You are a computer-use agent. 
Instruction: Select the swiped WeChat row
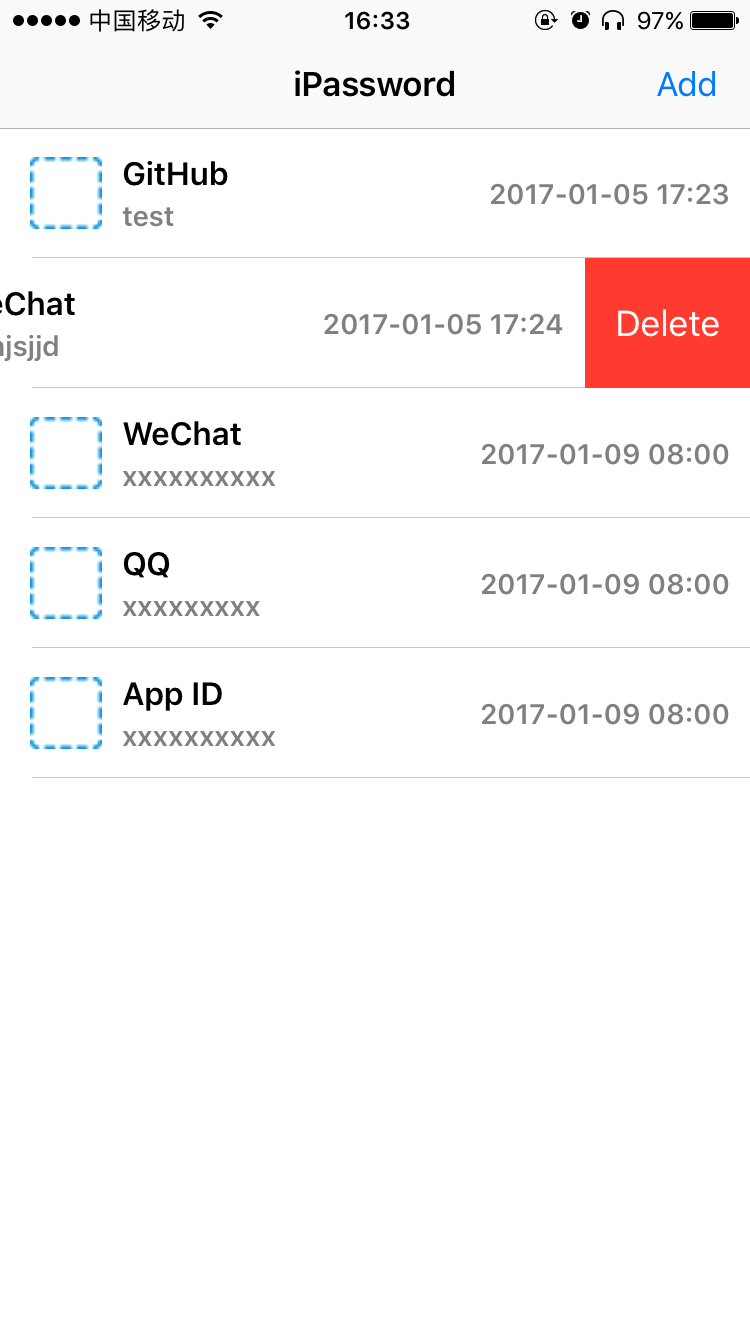250,323
